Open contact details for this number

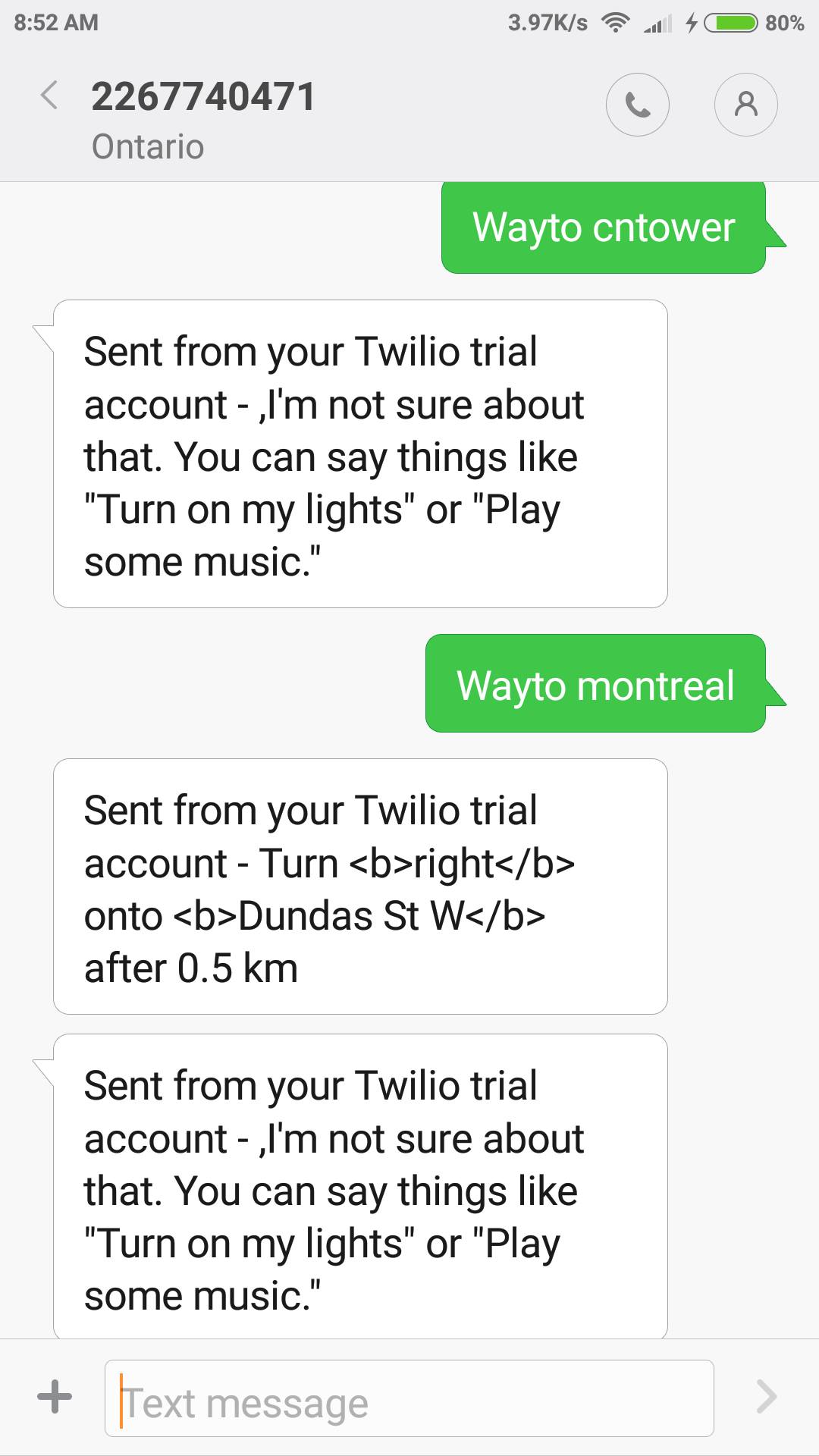pyautogui.click(x=745, y=105)
